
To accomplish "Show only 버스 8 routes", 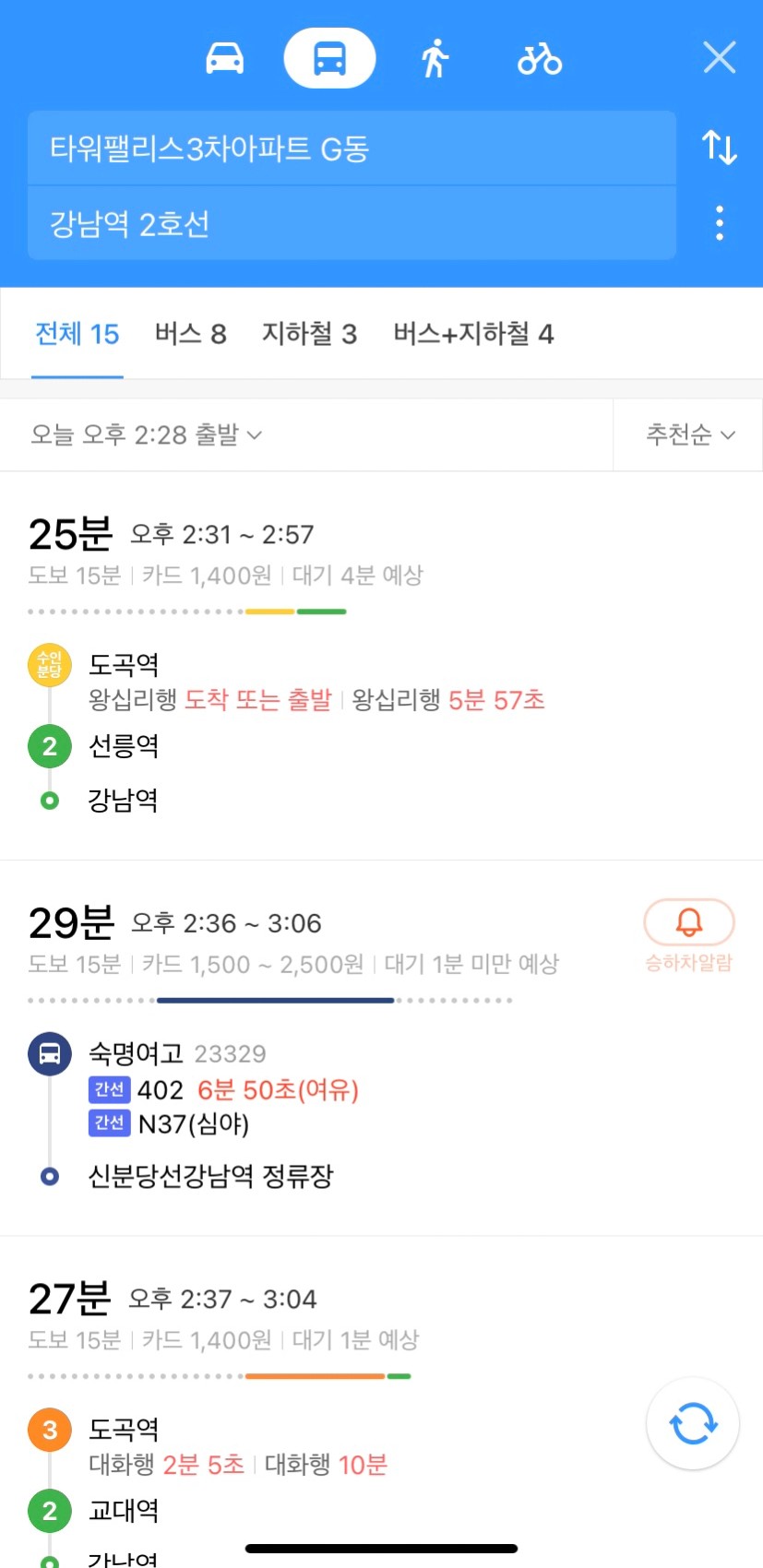I will (191, 334).
